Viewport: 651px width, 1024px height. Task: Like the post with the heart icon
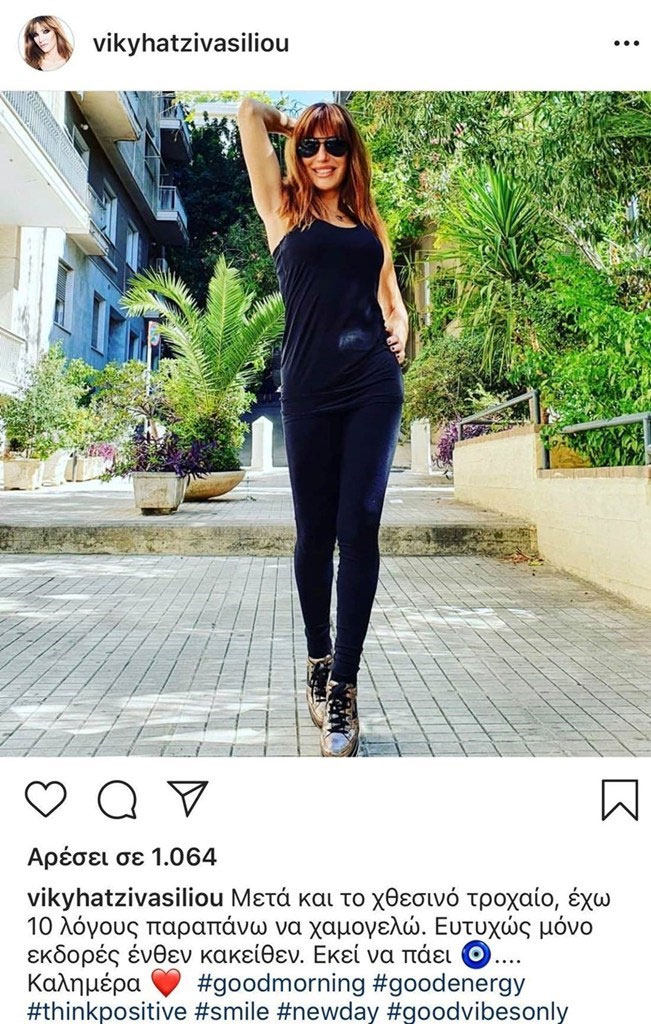click(x=45, y=799)
